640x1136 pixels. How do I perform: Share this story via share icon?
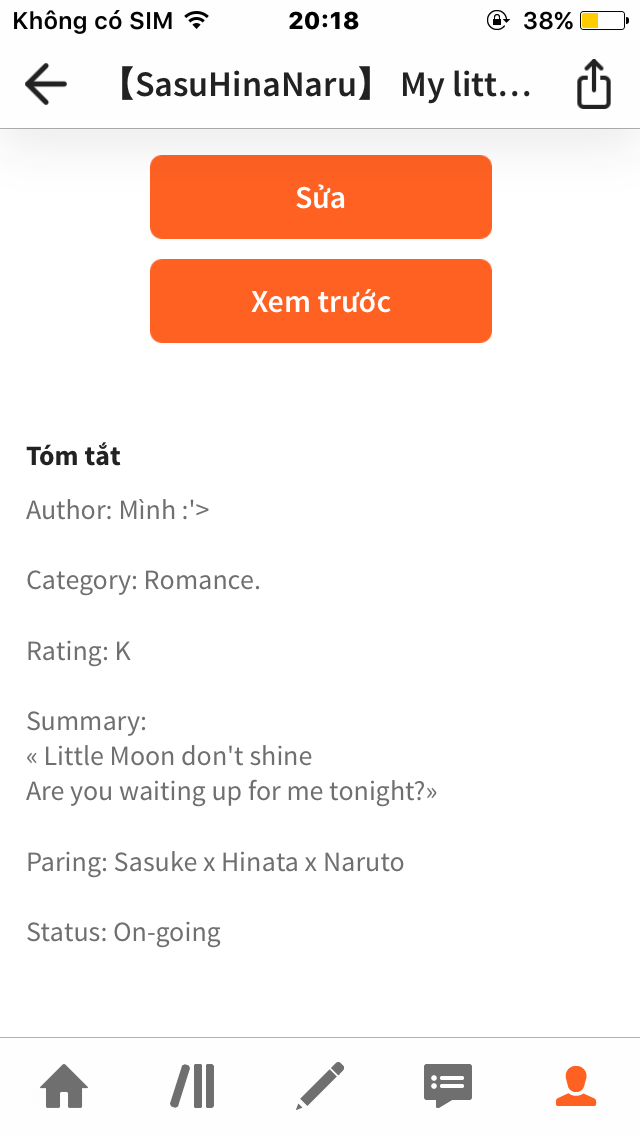594,84
